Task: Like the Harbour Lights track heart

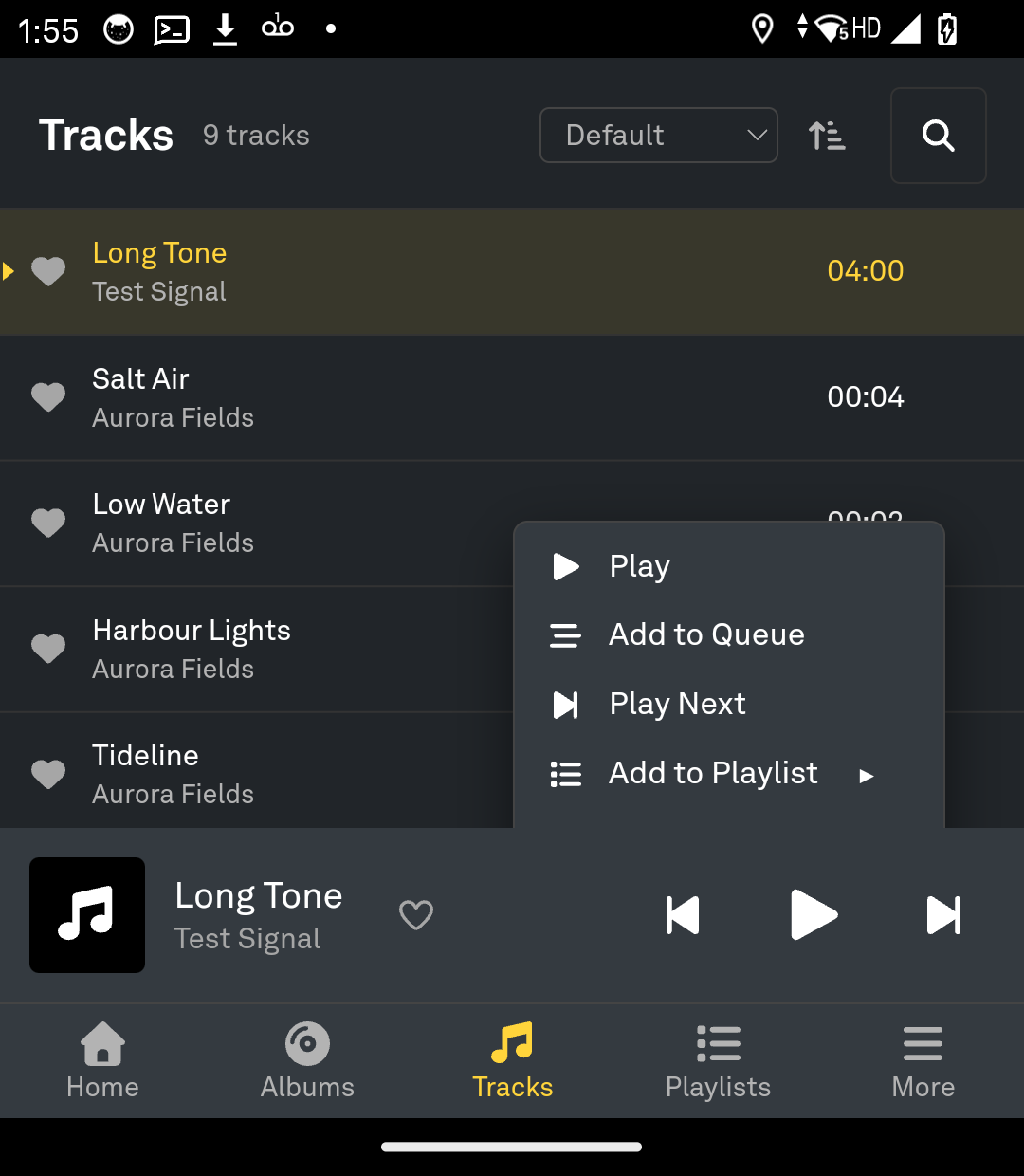Action: click(x=48, y=649)
